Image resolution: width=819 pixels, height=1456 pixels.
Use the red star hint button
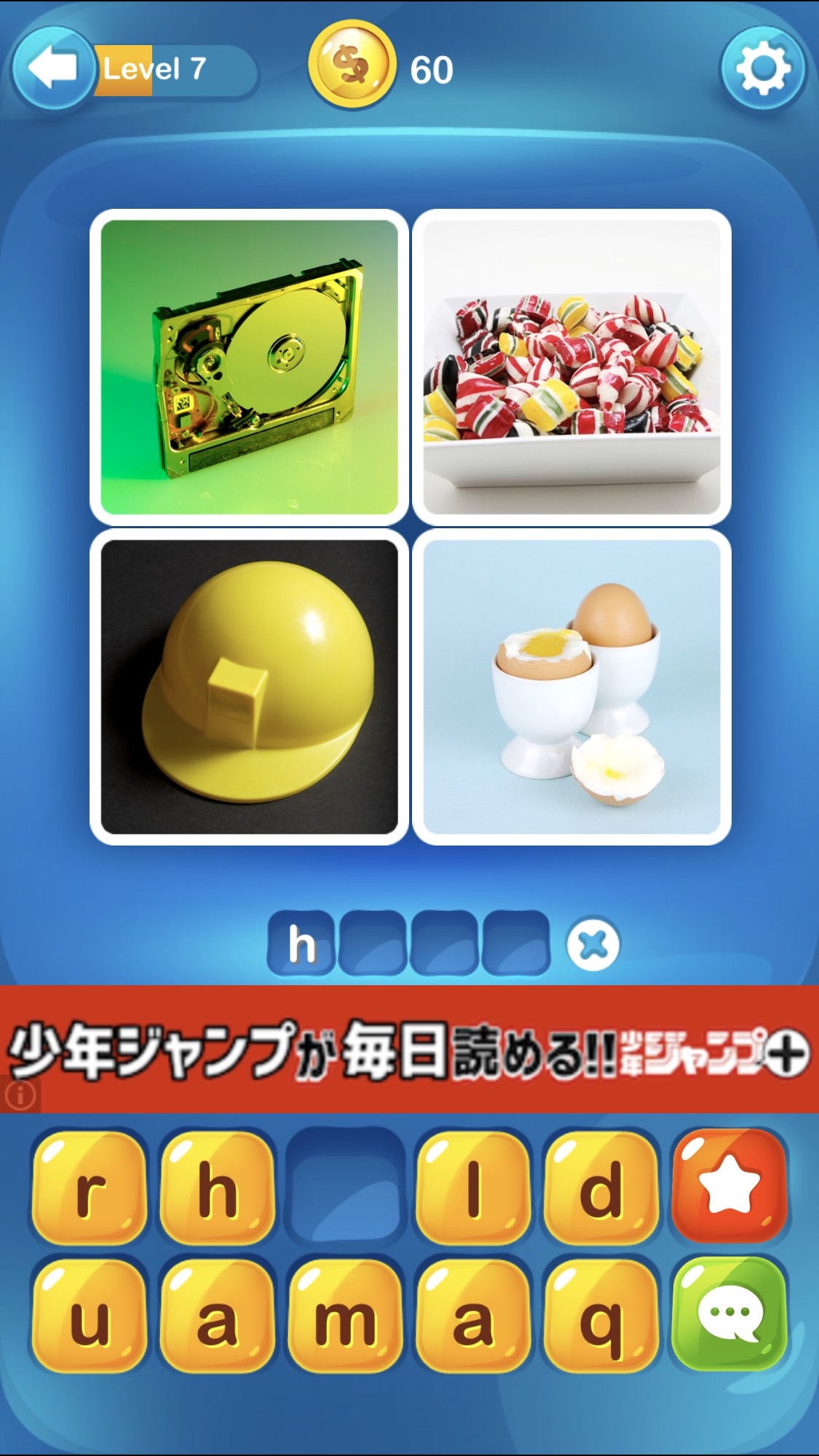click(729, 1186)
